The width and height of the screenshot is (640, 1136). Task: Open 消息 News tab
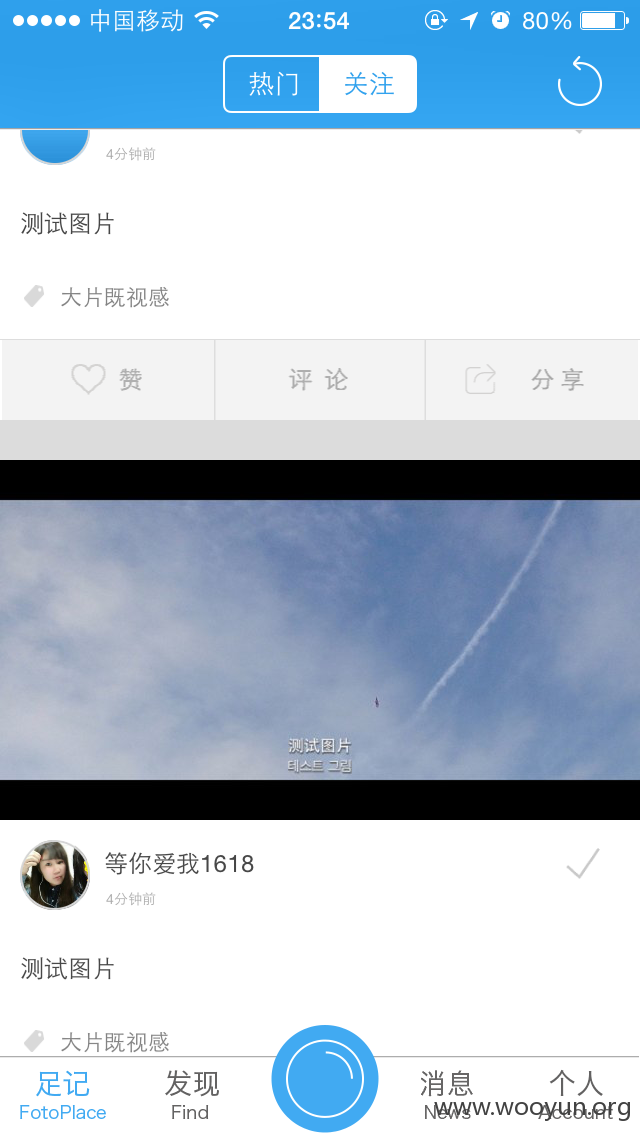point(446,1095)
